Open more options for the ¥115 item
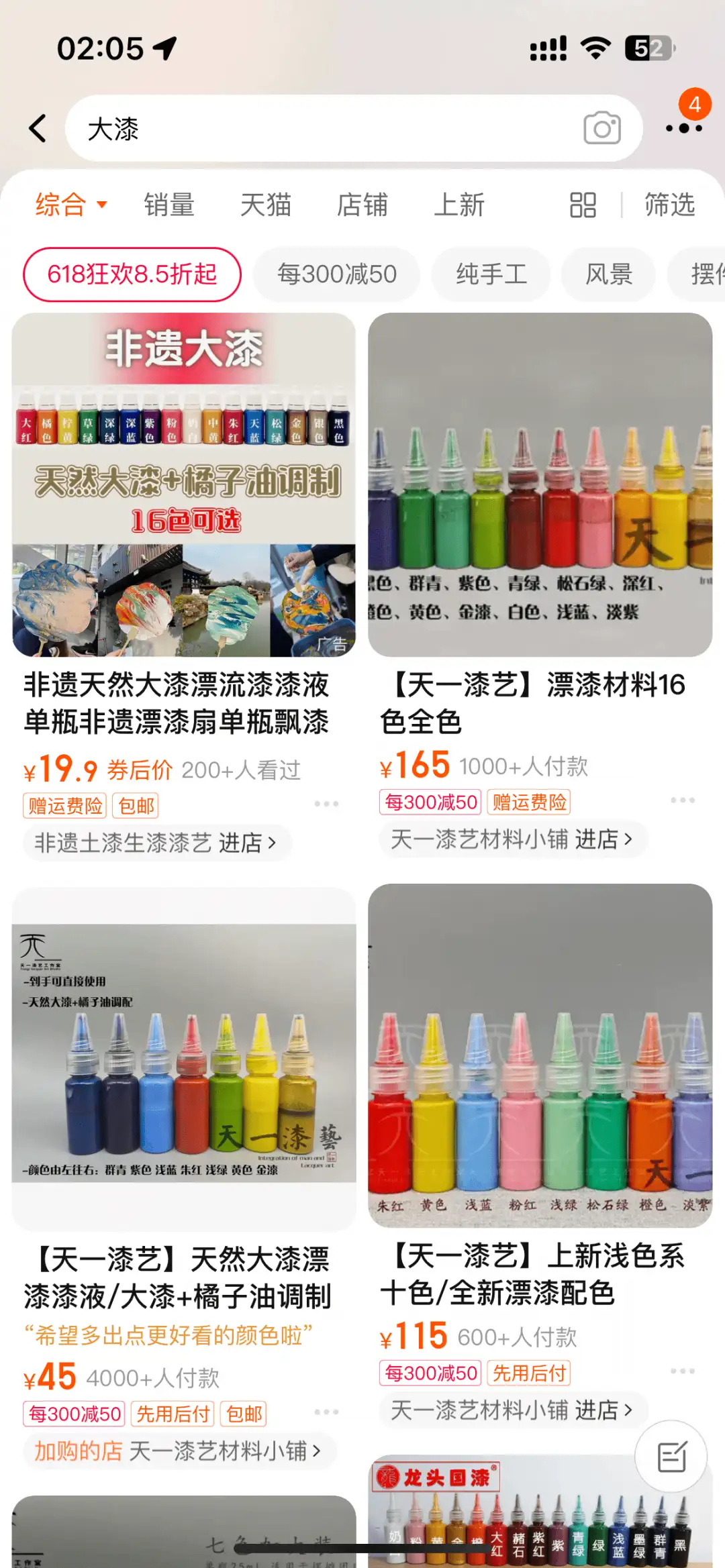Image resolution: width=725 pixels, height=1568 pixels. tap(683, 1371)
